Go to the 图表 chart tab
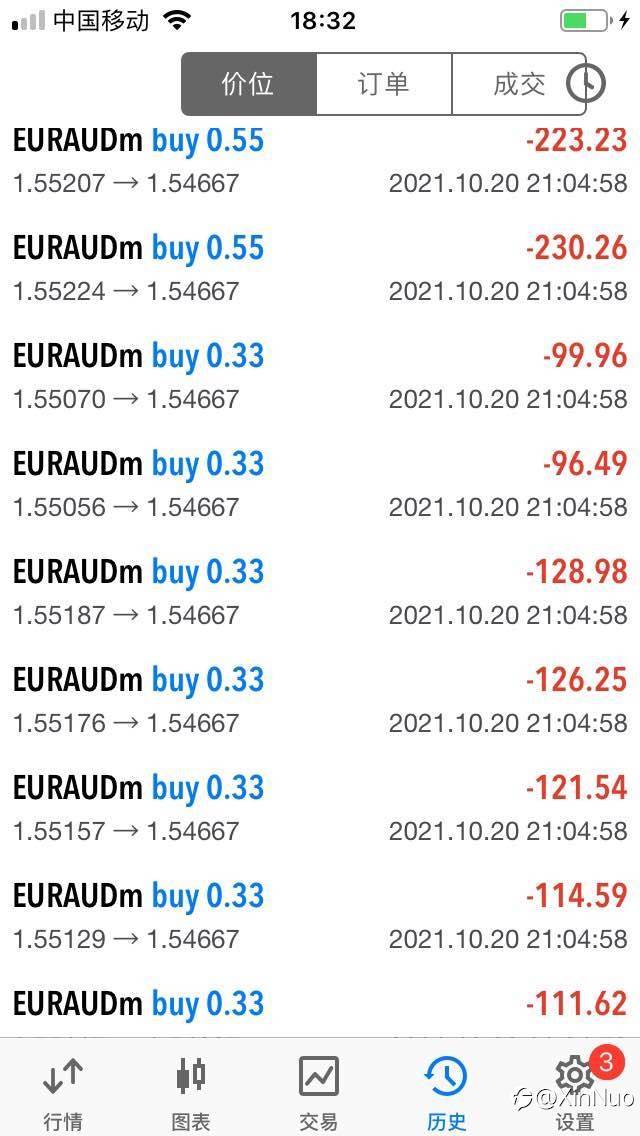This screenshot has height=1136, width=640. click(x=191, y=1093)
